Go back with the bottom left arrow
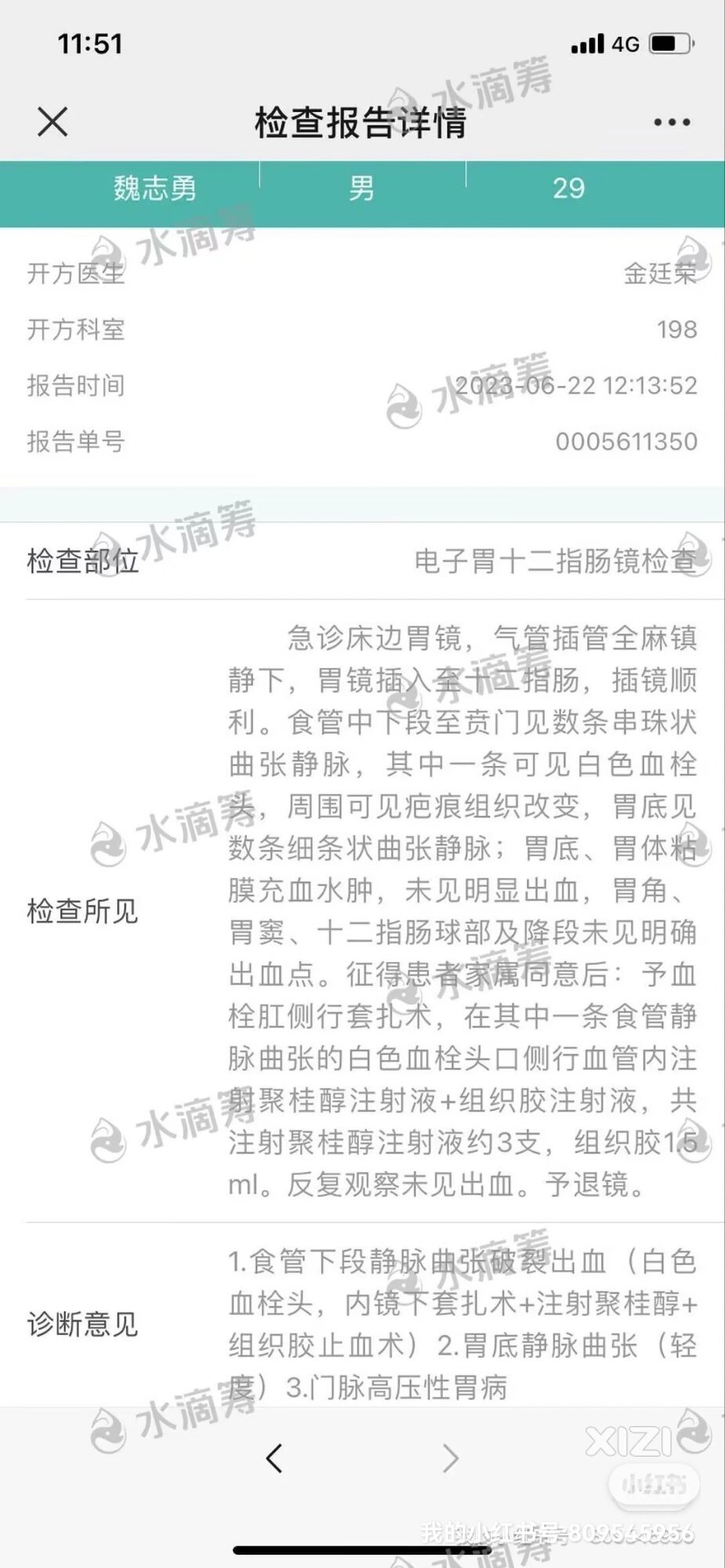This screenshot has height=1568, width=725. coord(274,1458)
